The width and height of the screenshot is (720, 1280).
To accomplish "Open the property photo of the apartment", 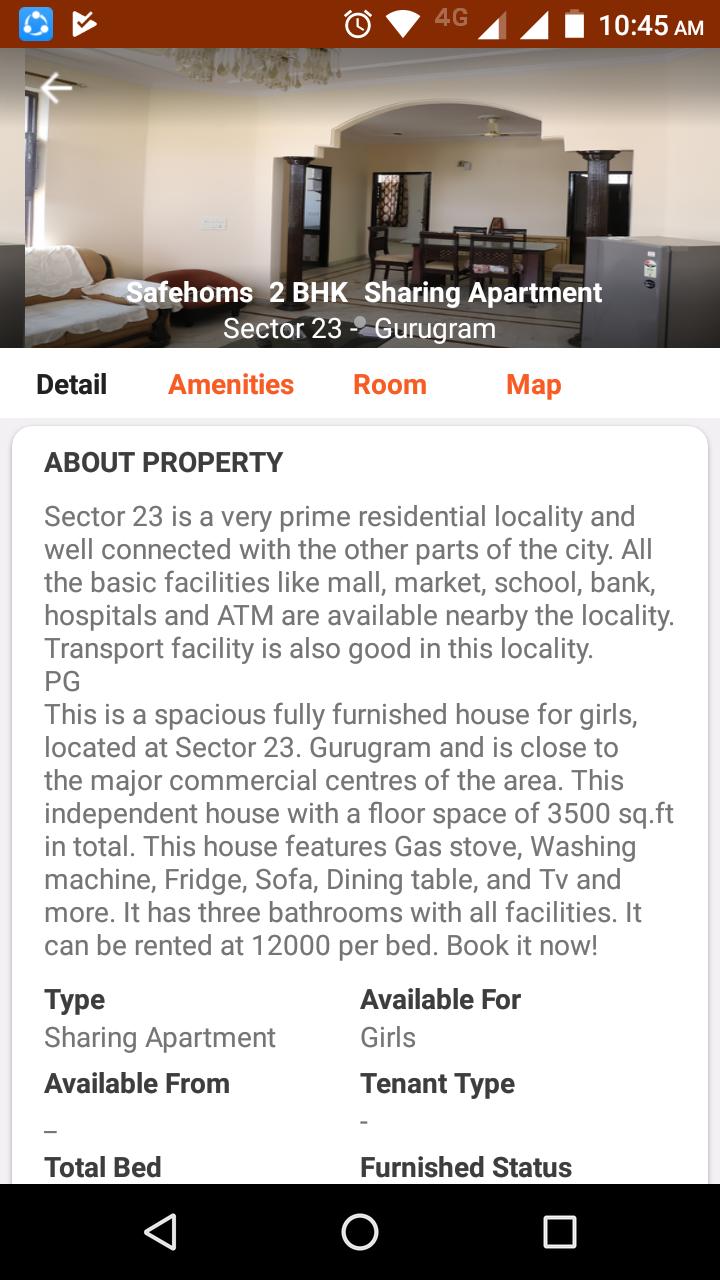I will tap(360, 180).
